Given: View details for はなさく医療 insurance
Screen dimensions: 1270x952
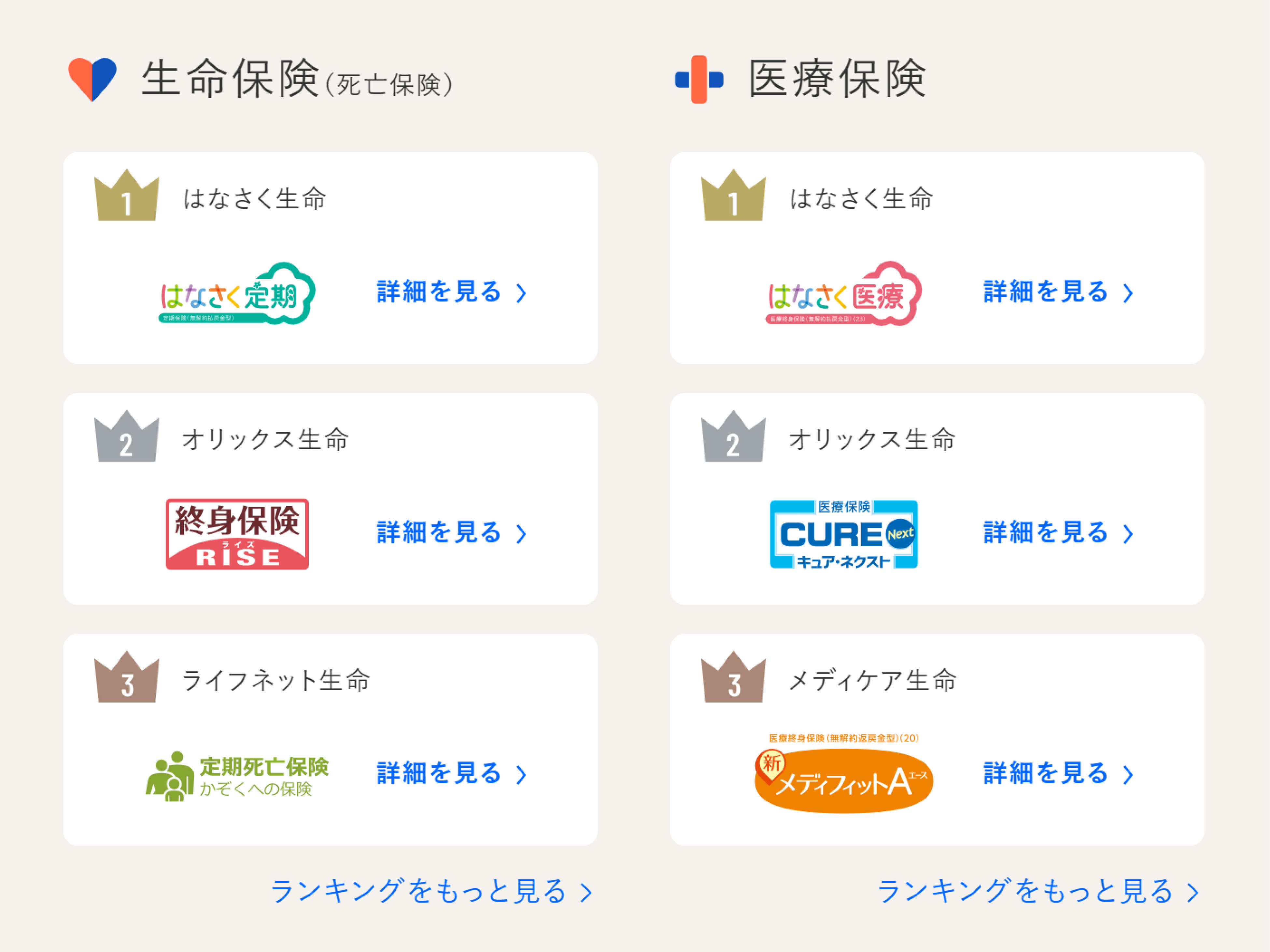Looking at the screenshot, I should 1058,292.
